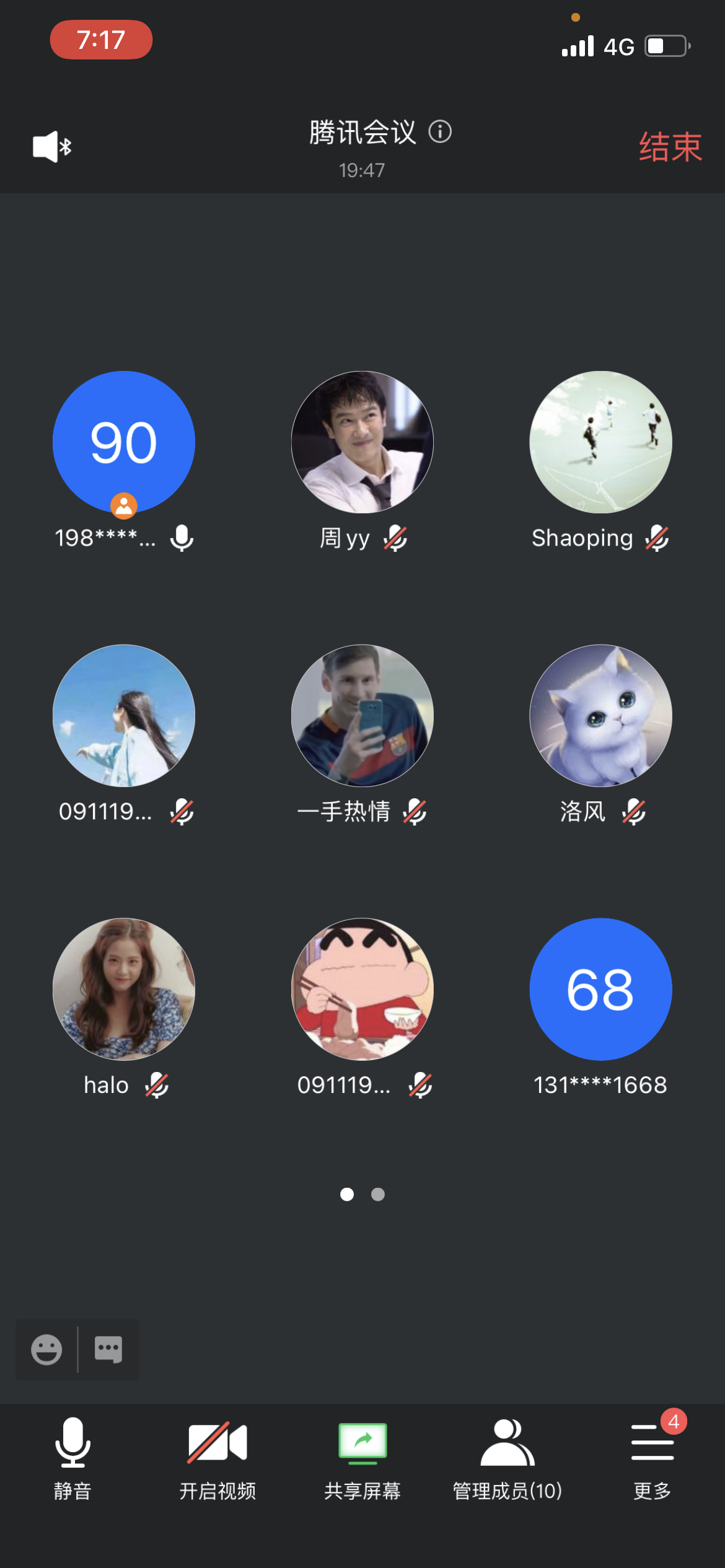Open 管理成员(10) member list

pos(507,1458)
